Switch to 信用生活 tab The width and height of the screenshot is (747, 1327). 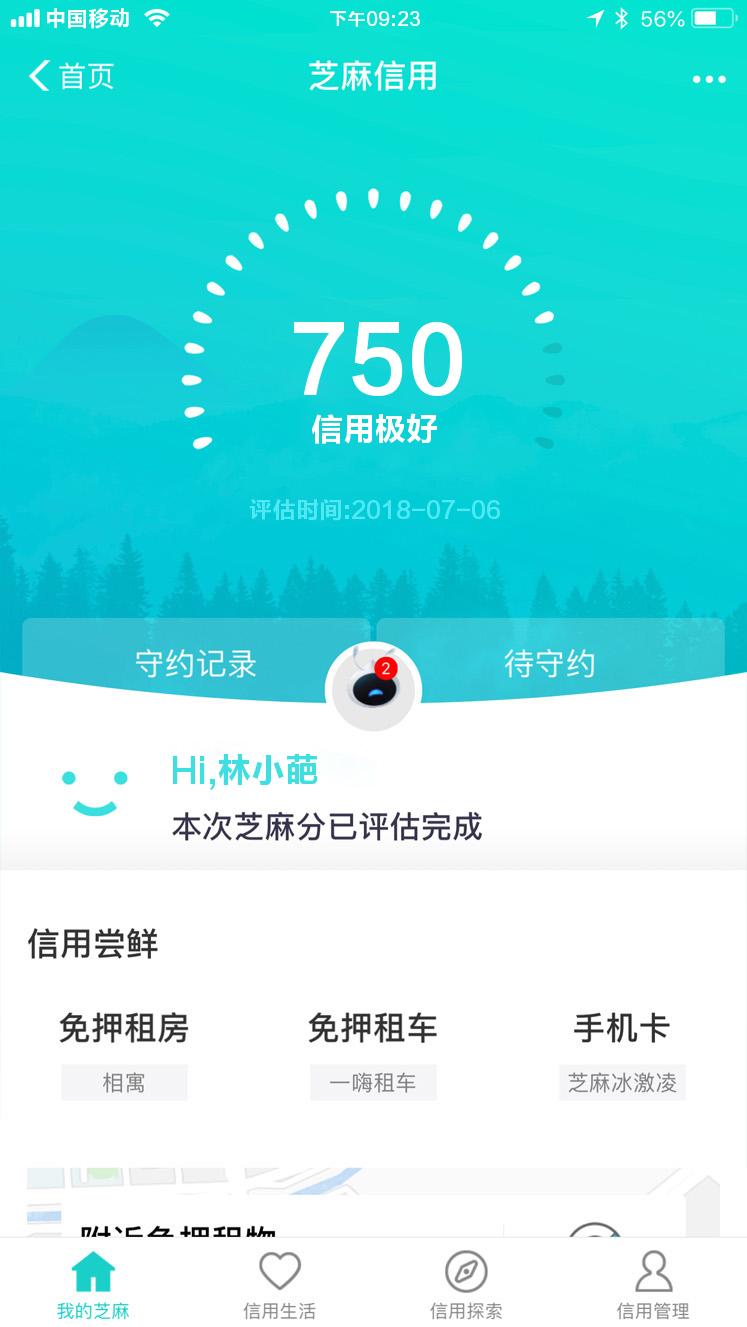click(280, 1285)
